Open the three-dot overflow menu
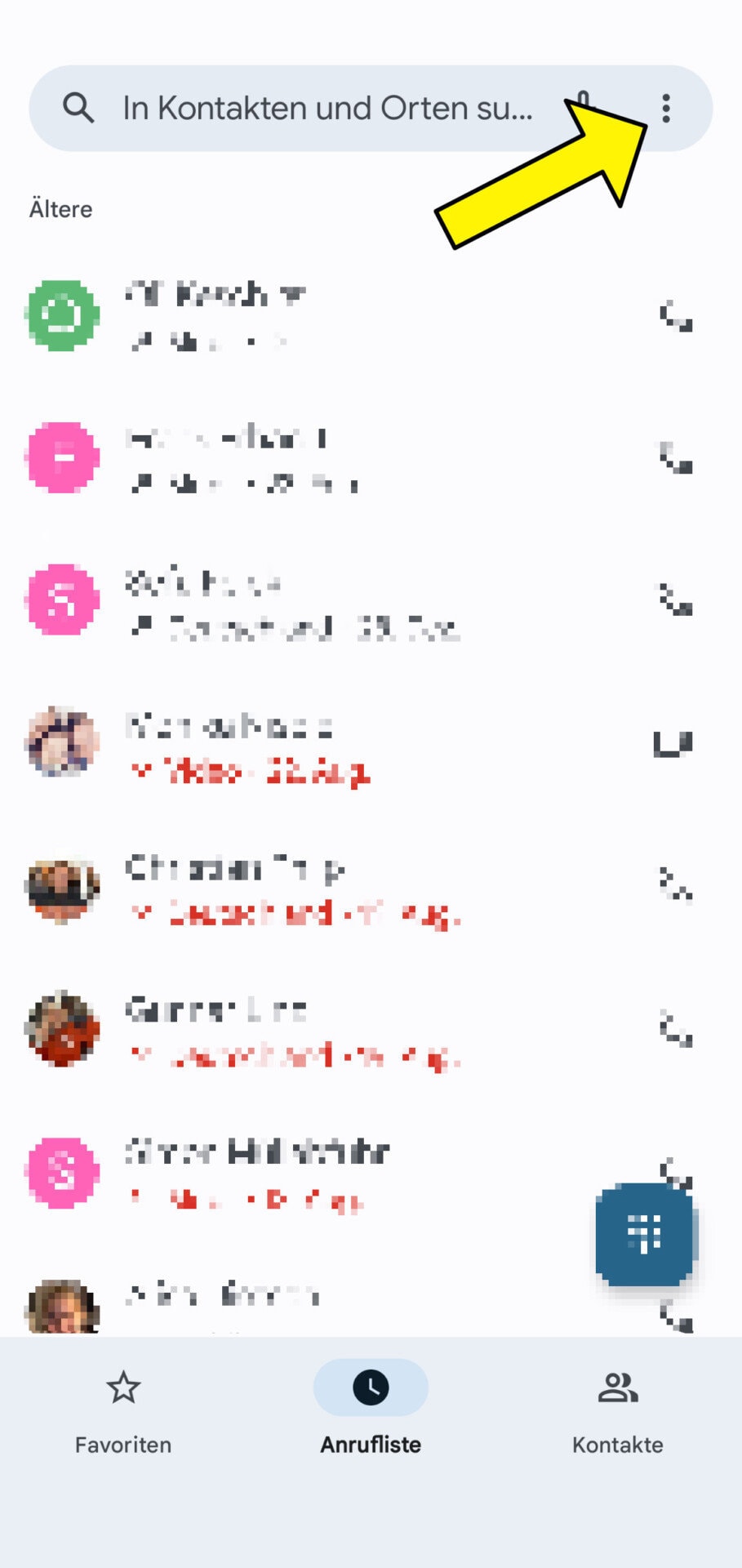This screenshot has width=742, height=1568. 666,108
